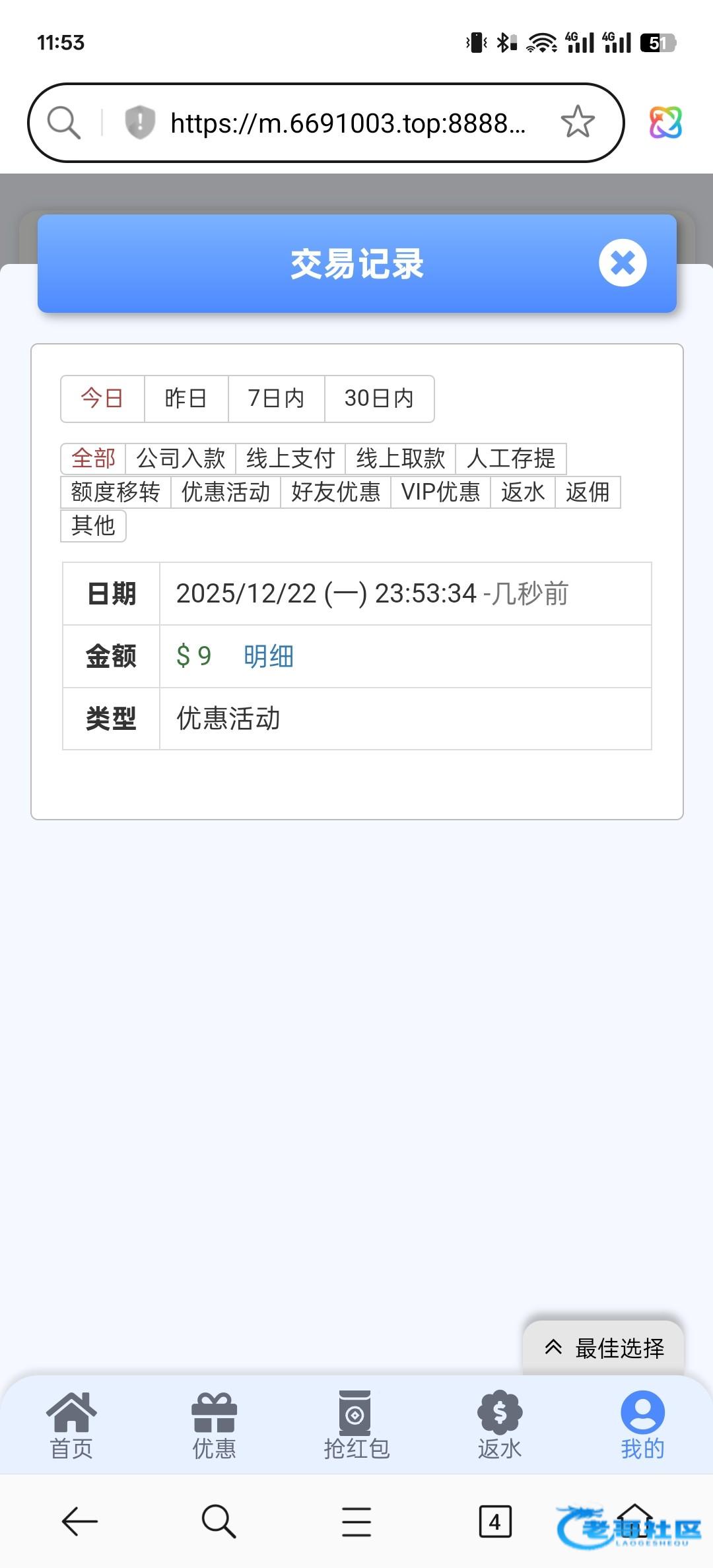Screen dimensions: 713x1568
Task: Switch to the 7日内 date range
Action: tap(276, 399)
